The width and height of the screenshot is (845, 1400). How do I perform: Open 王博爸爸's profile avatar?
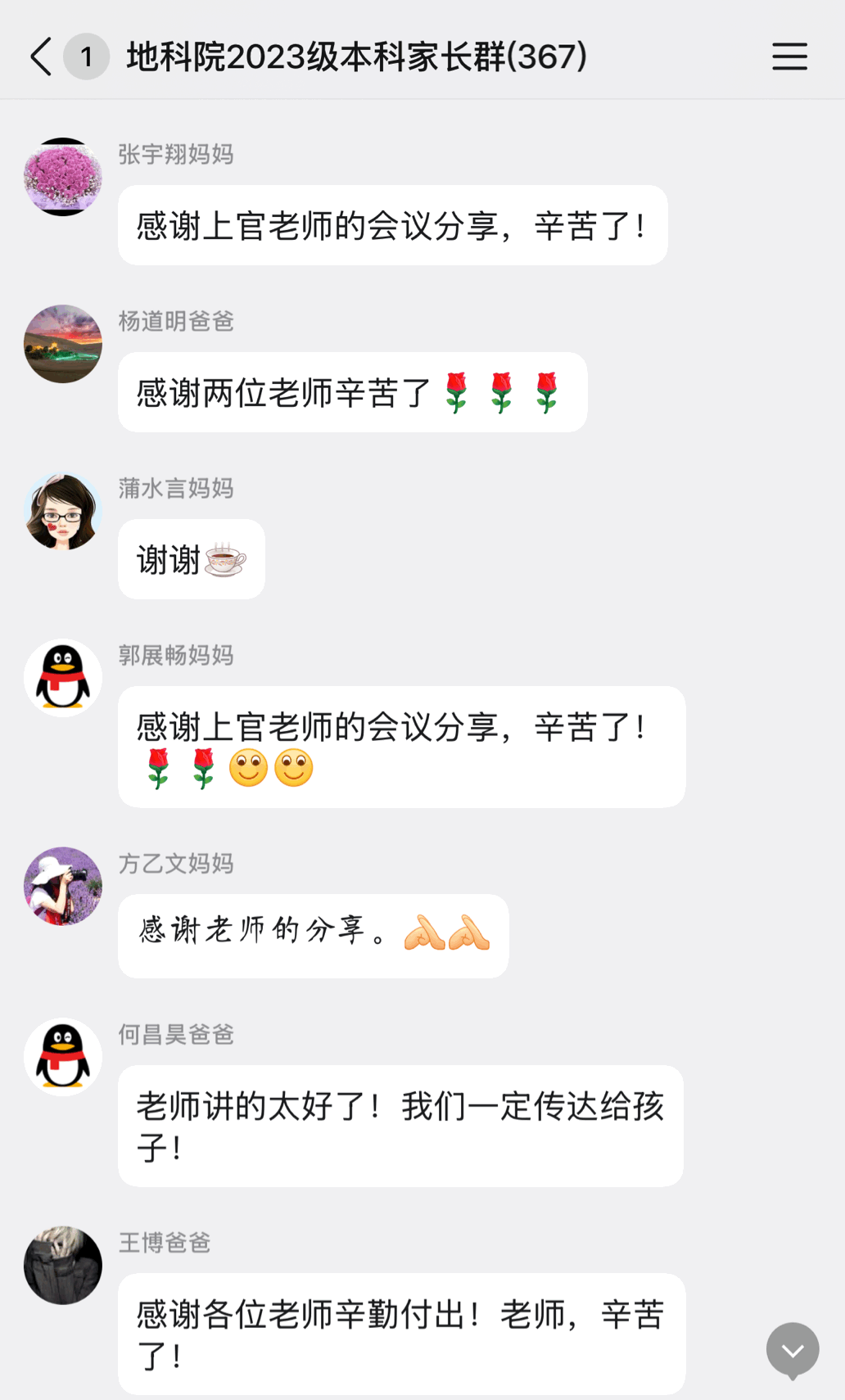point(63,1265)
